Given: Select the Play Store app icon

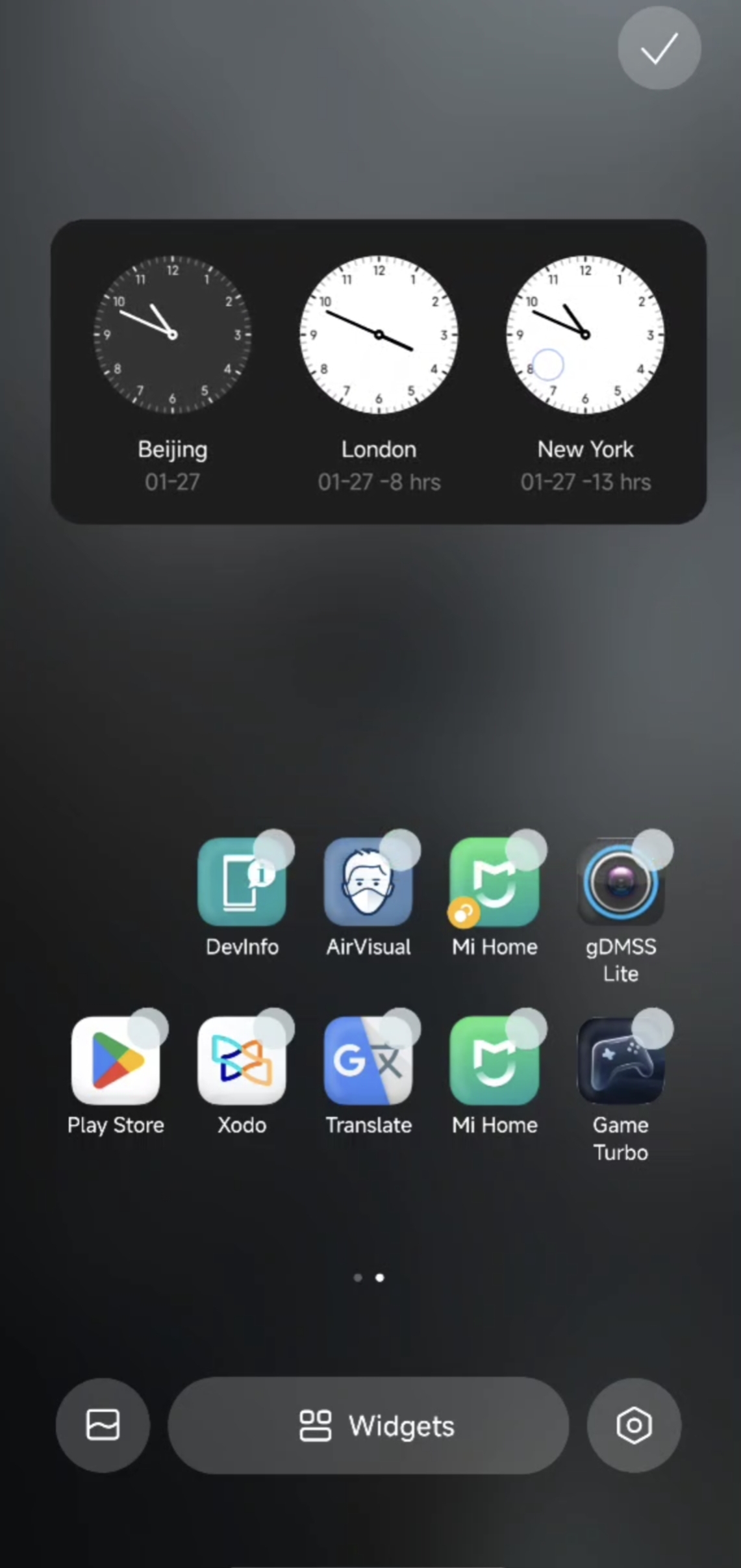Looking at the screenshot, I should [116, 1060].
